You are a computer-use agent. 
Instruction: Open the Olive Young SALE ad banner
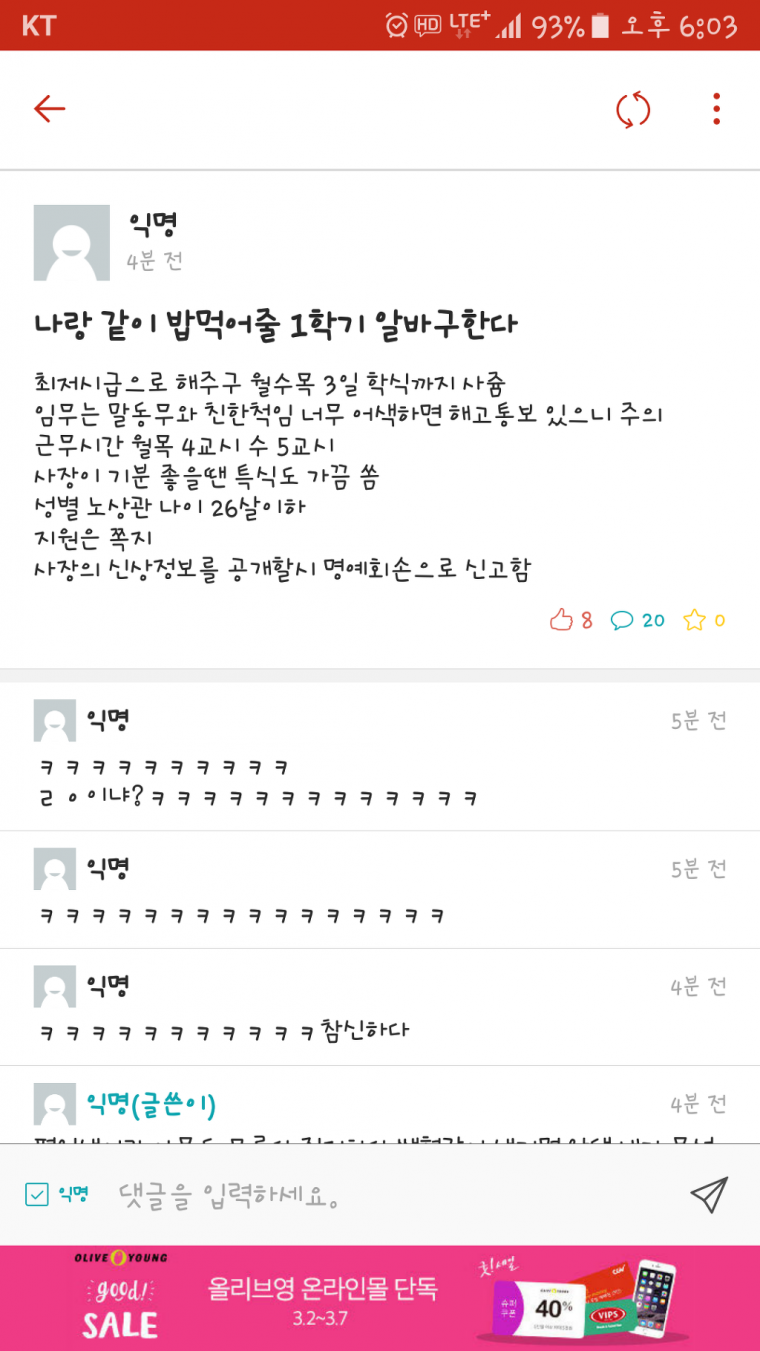(380, 1298)
